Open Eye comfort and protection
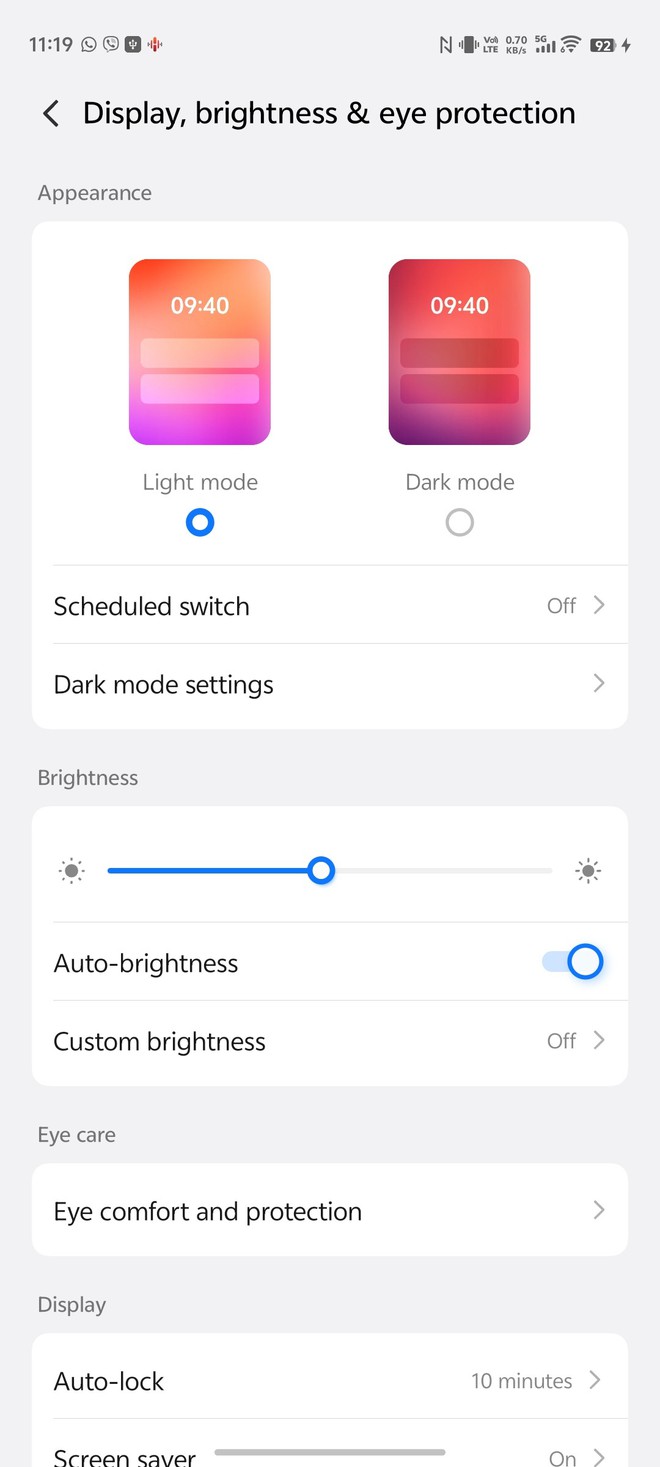The height and width of the screenshot is (1467, 660). pos(330,1211)
